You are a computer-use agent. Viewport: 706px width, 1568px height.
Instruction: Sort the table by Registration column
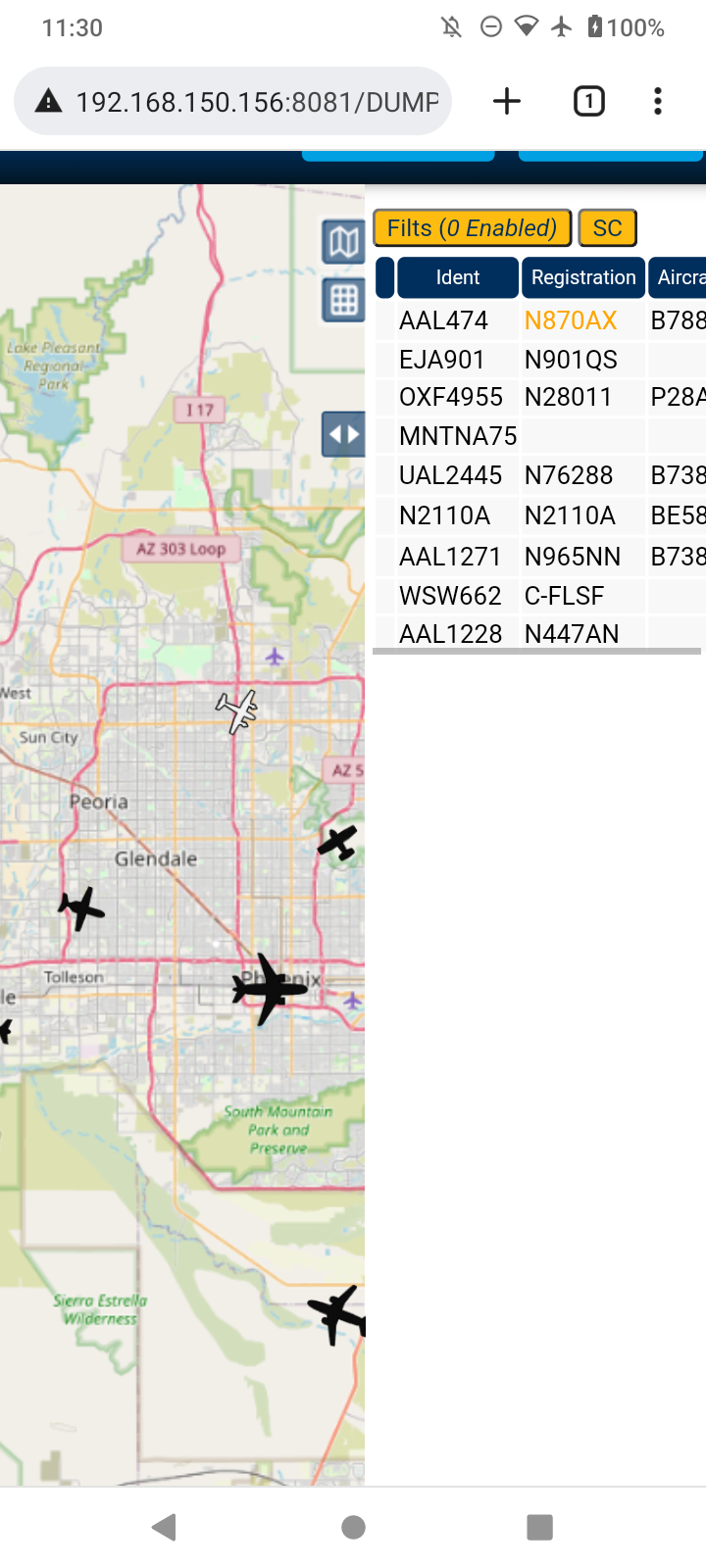coord(583,277)
